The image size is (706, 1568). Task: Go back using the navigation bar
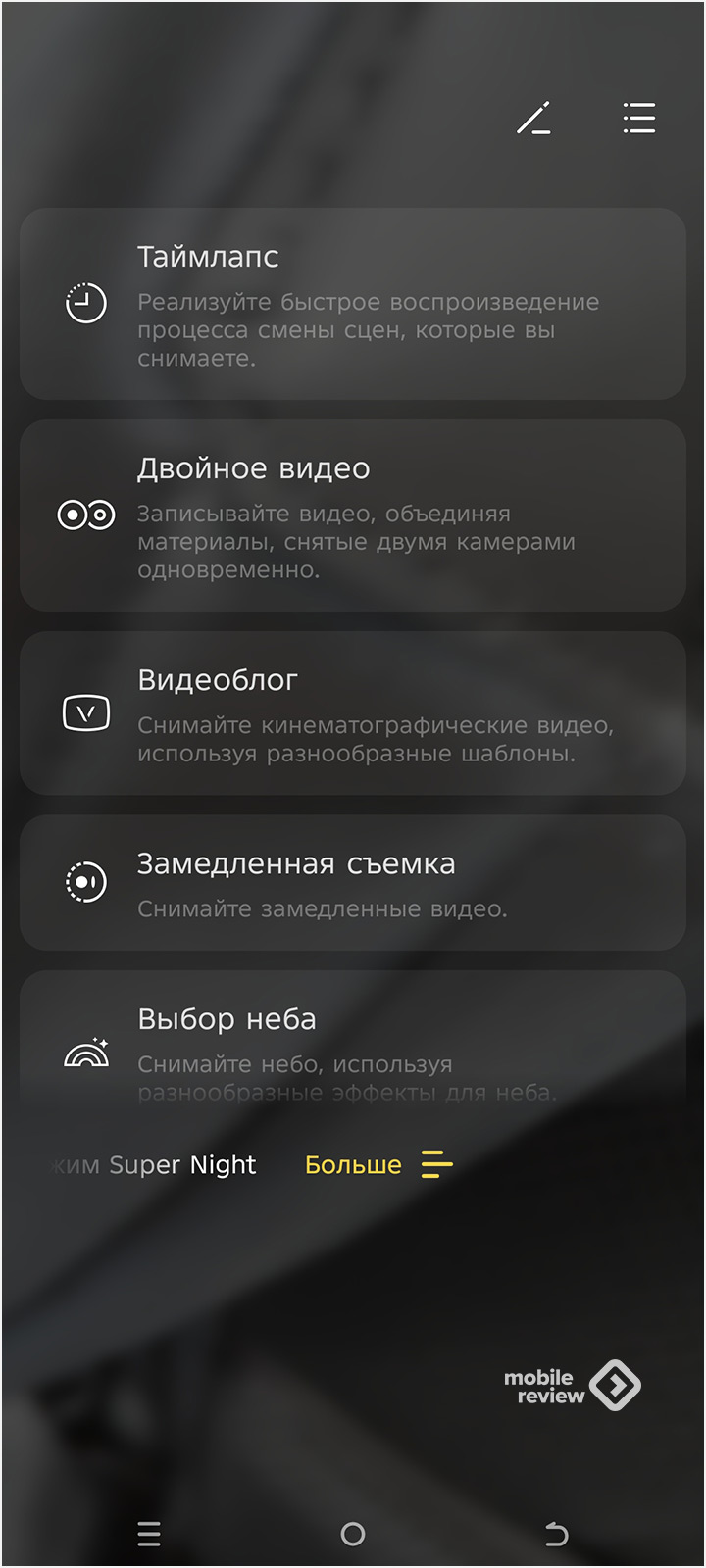(x=556, y=1534)
